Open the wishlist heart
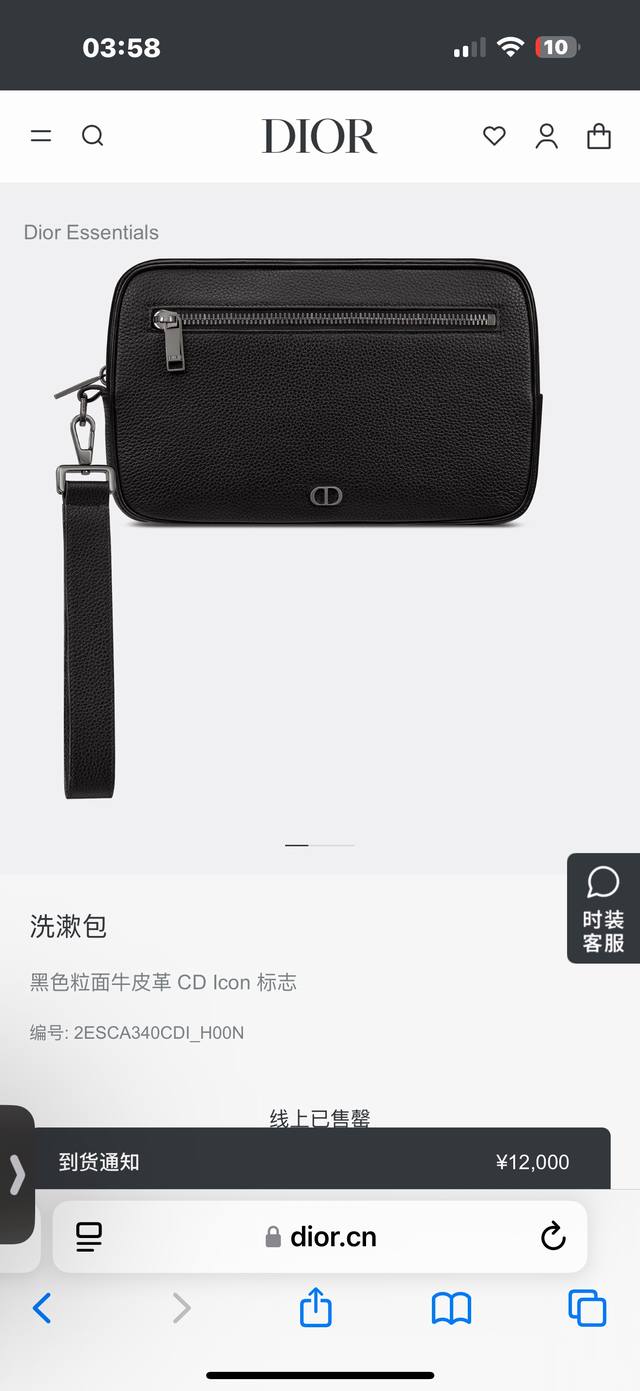 pyautogui.click(x=494, y=136)
